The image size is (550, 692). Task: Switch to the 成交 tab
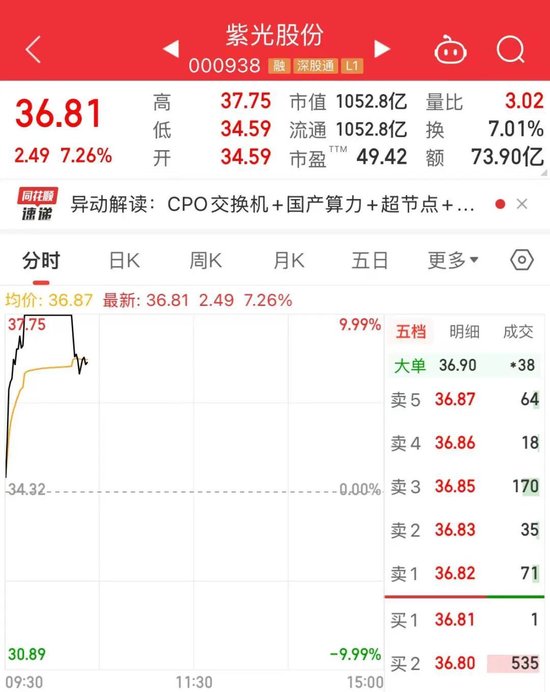coord(518,331)
